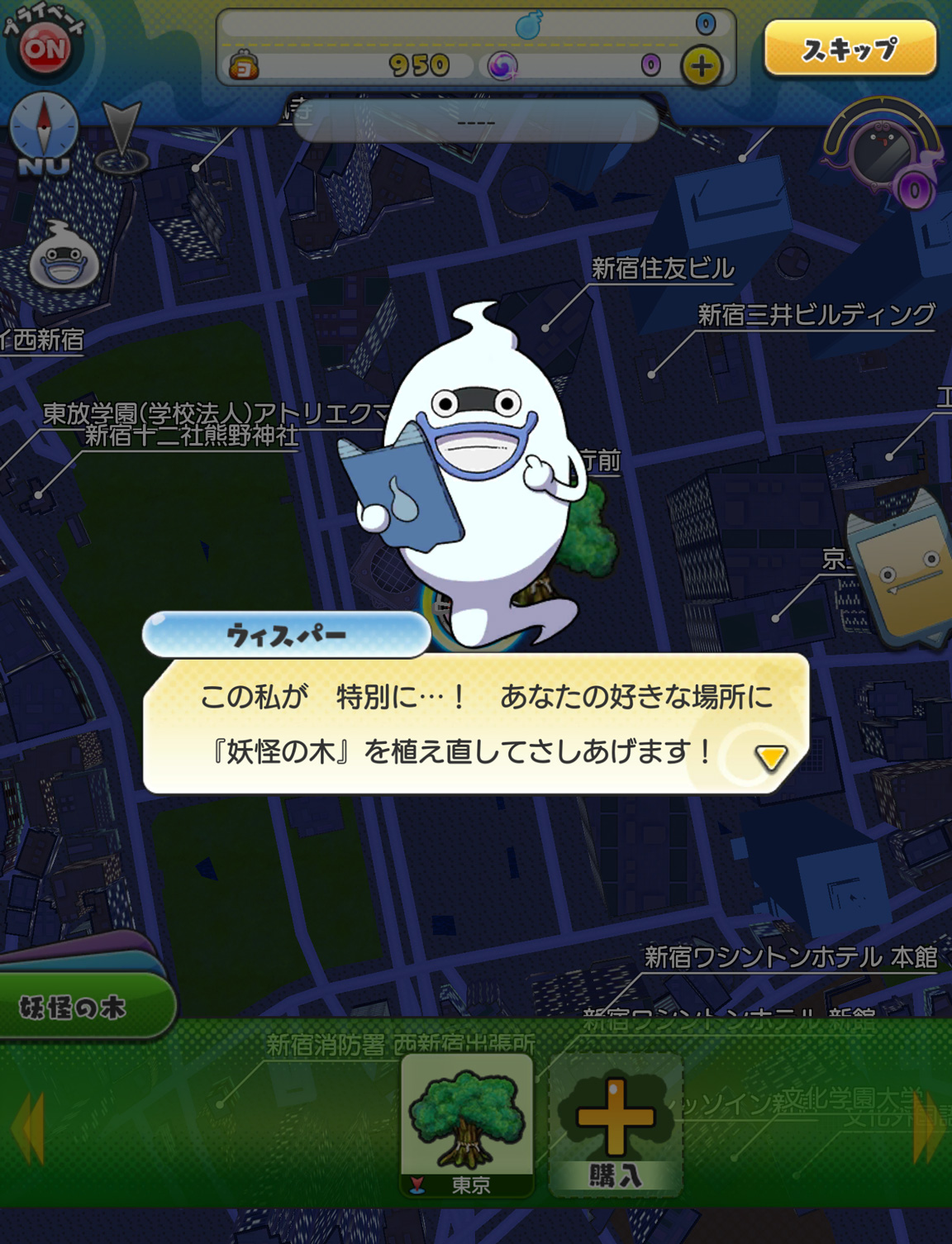Tap the compass icon

pyautogui.click(x=44, y=131)
